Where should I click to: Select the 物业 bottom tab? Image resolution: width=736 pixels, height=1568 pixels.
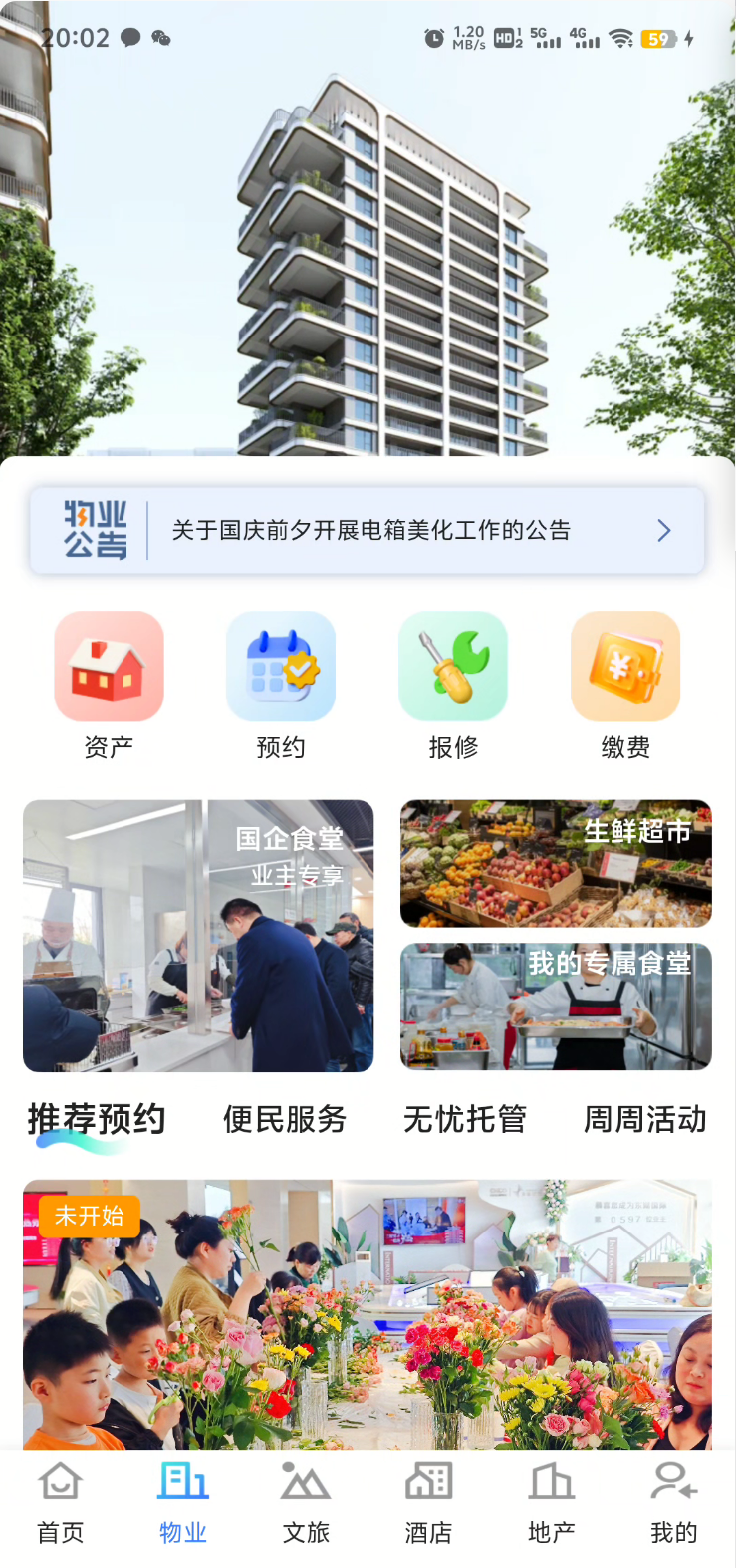point(183,1503)
